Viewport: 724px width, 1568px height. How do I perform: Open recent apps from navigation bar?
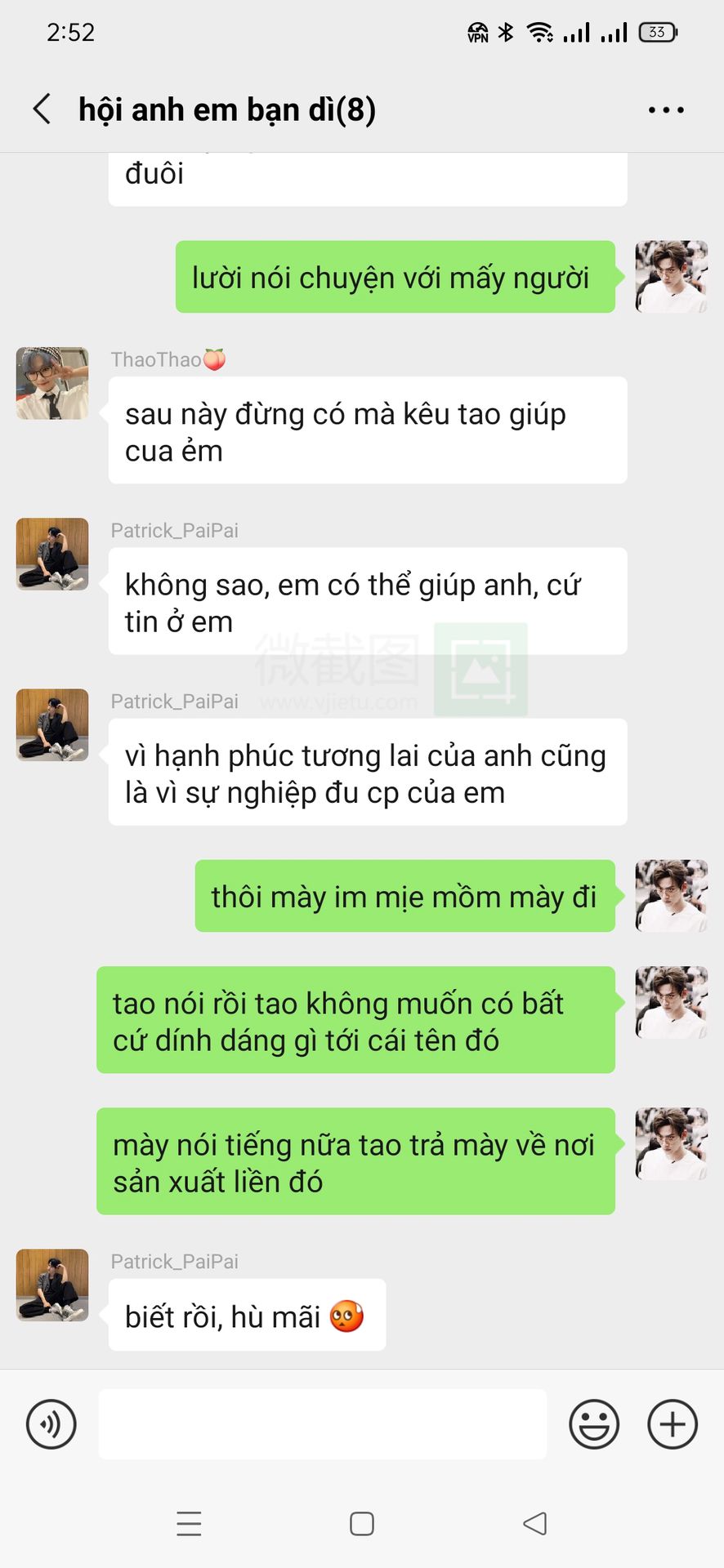point(189,1524)
